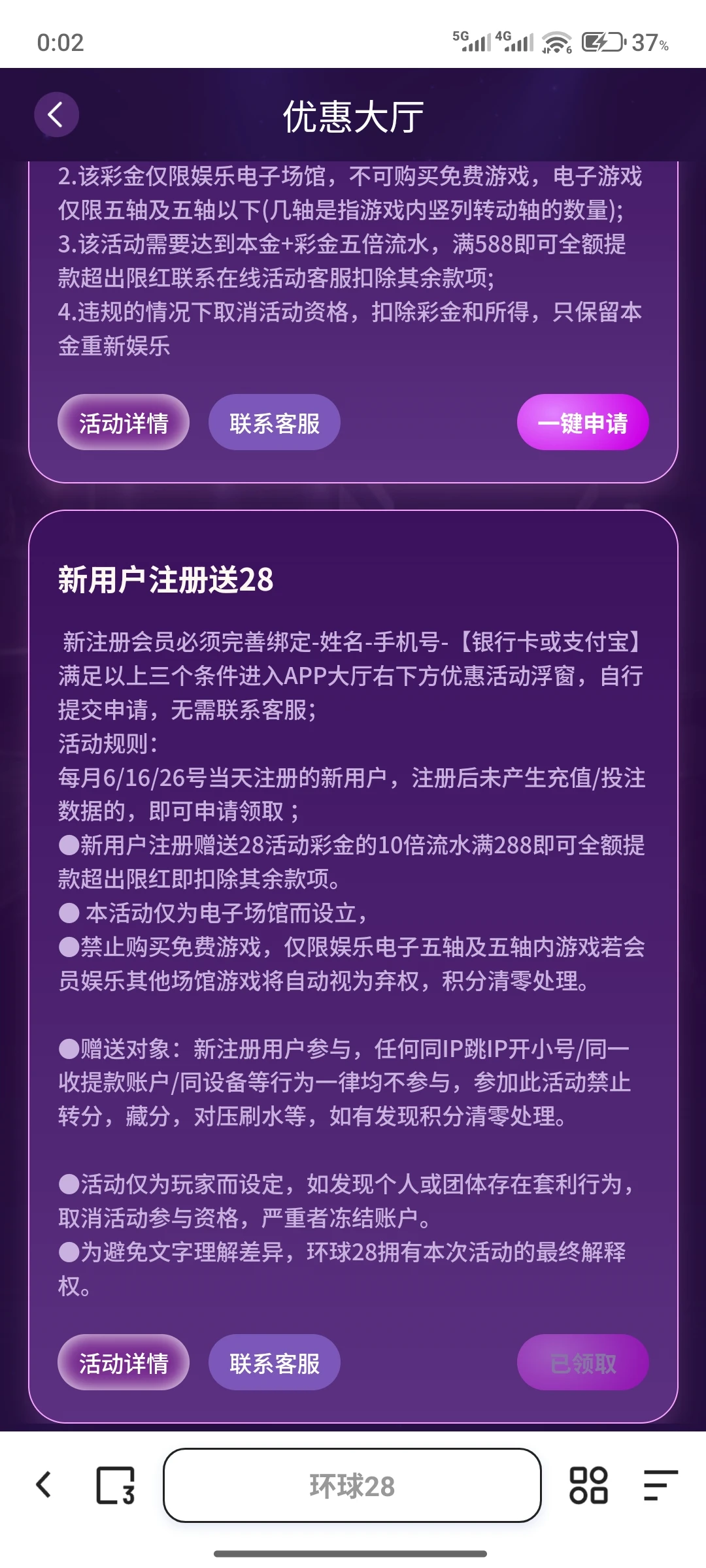This screenshot has height=1568, width=706.
Task: Open 活动详情 for 新用户注册送28
Action: (124, 1363)
